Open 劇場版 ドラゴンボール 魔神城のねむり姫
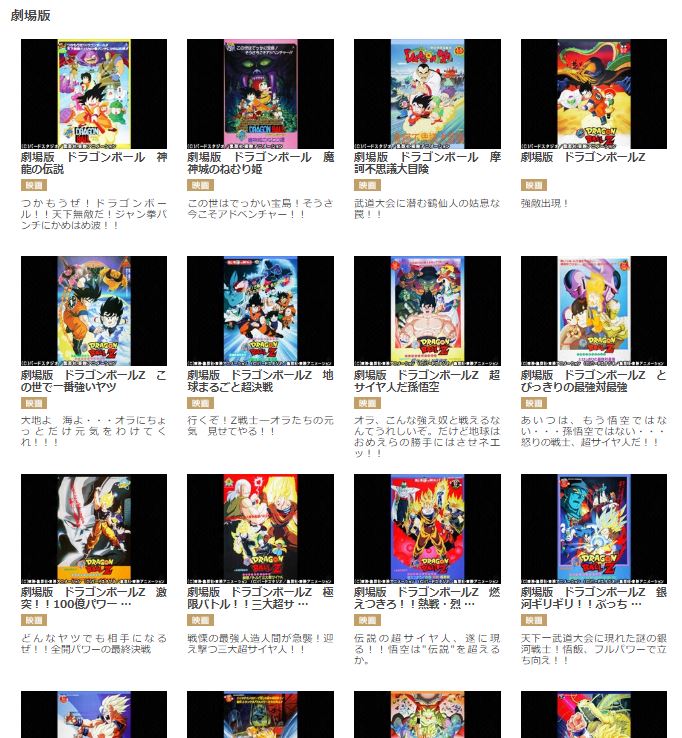The height and width of the screenshot is (738, 682). point(260,94)
